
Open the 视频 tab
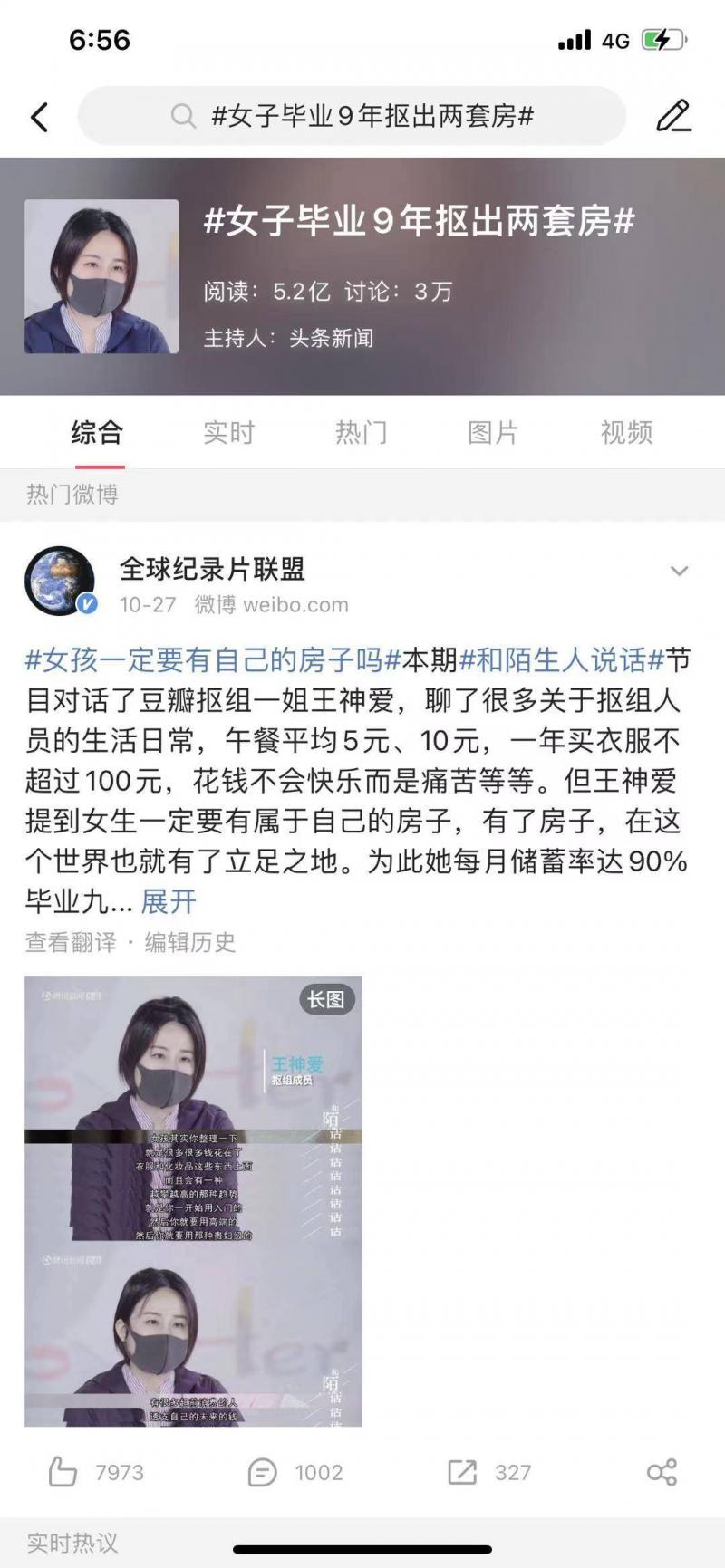click(626, 432)
